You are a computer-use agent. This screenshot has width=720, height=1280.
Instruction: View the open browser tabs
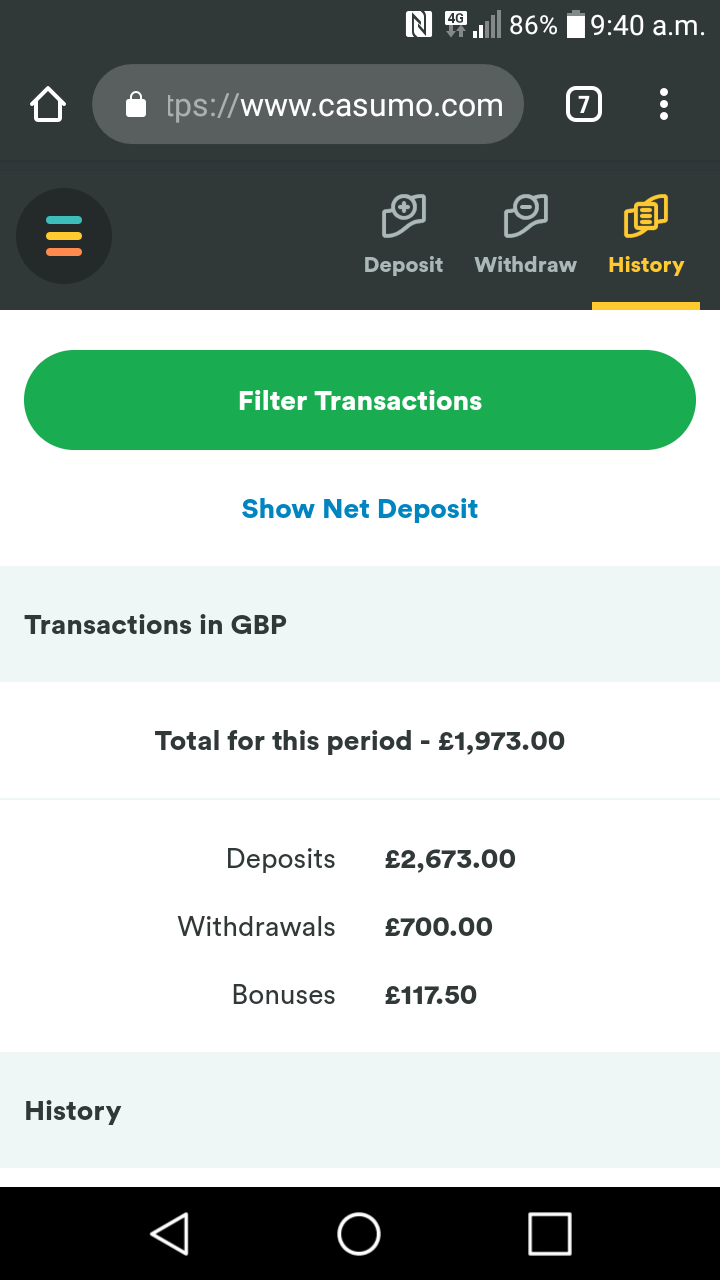(584, 104)
